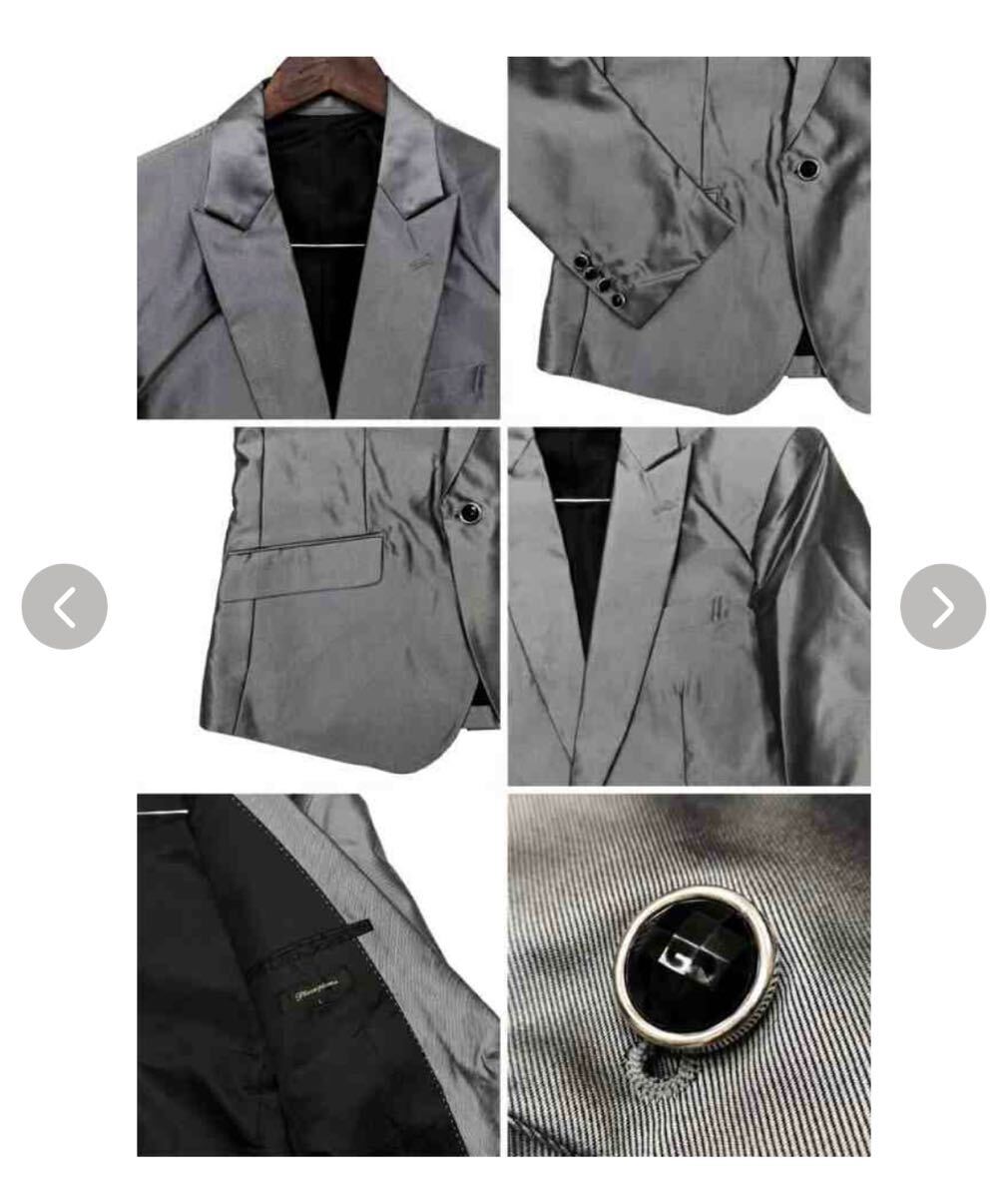The height and width of the screenshot is (1198, 1008).
Task: Go to the previous product image
Action: 64,607
